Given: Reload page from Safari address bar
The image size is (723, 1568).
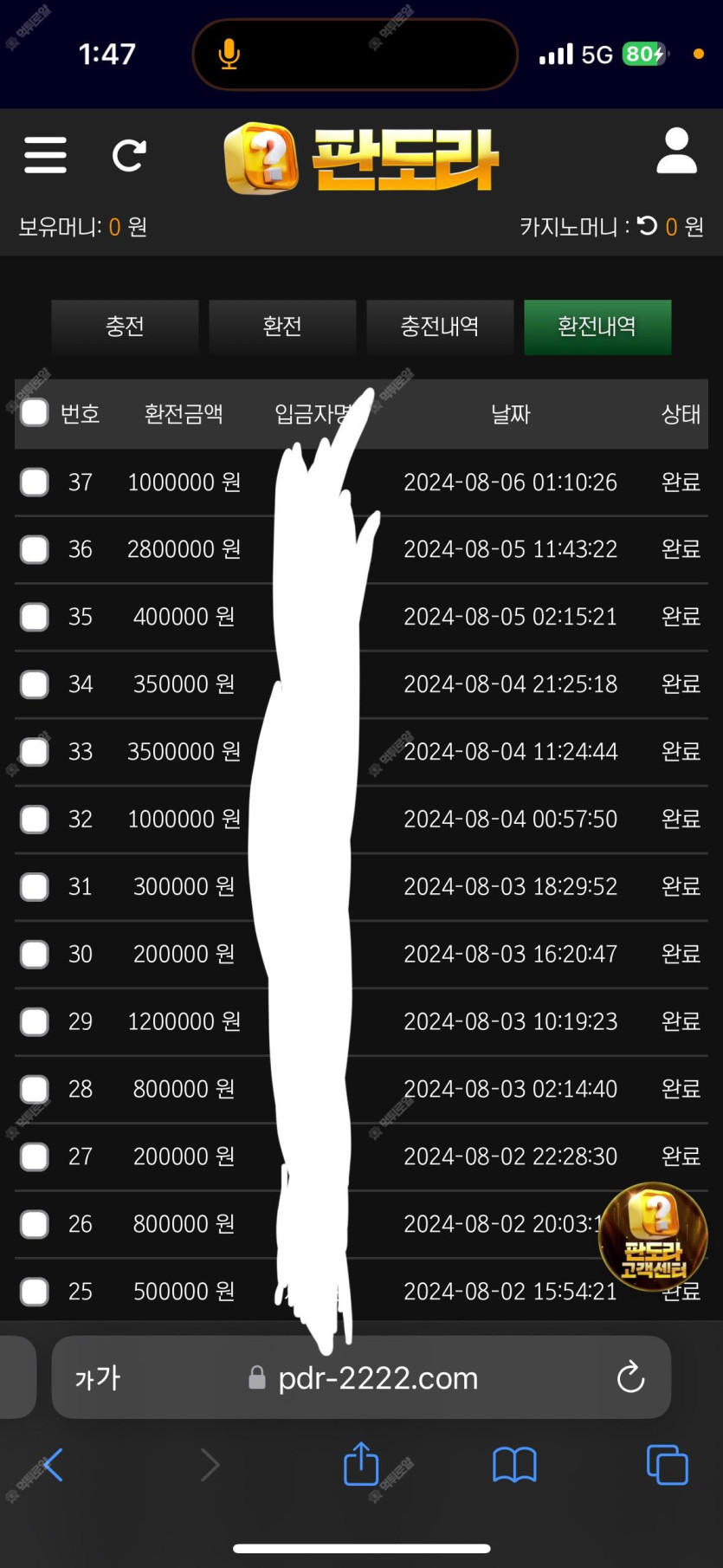Looking at the screenshot, I should 630,1377.
